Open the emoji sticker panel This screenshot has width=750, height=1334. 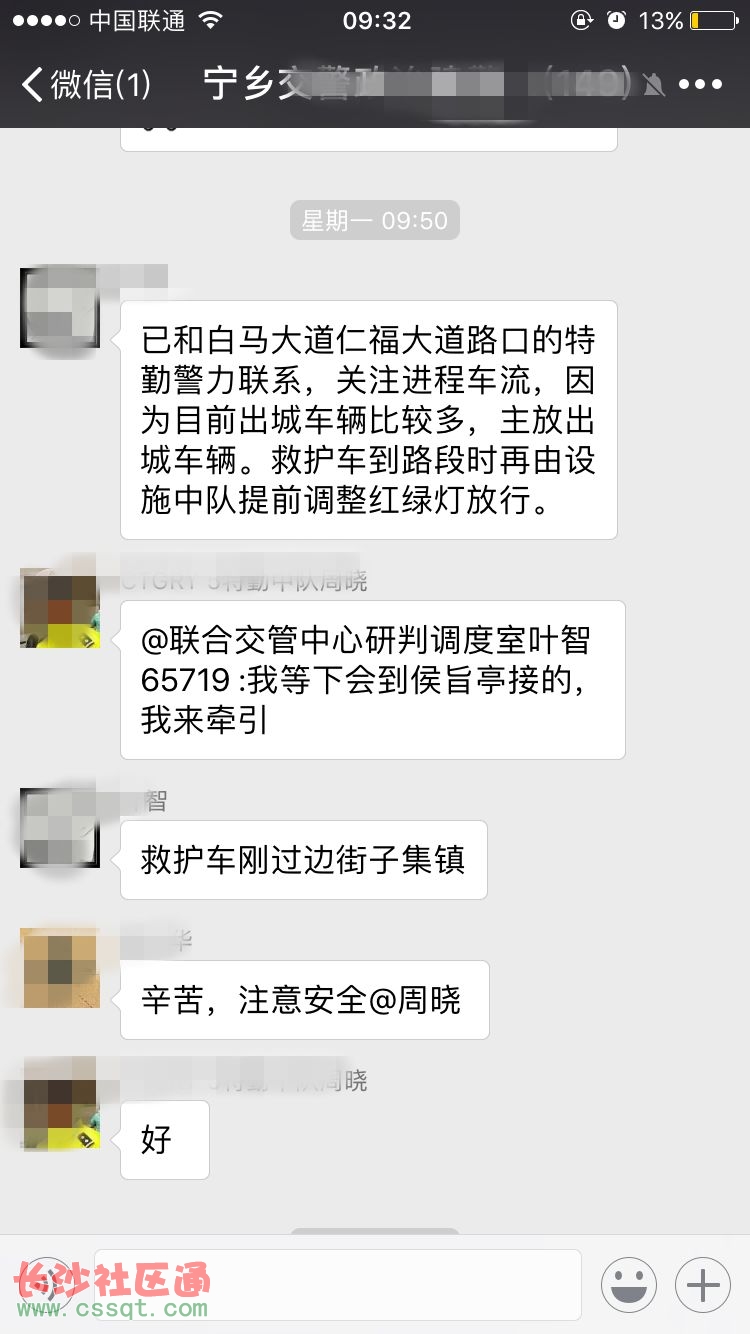click(x=629, y=1285)
